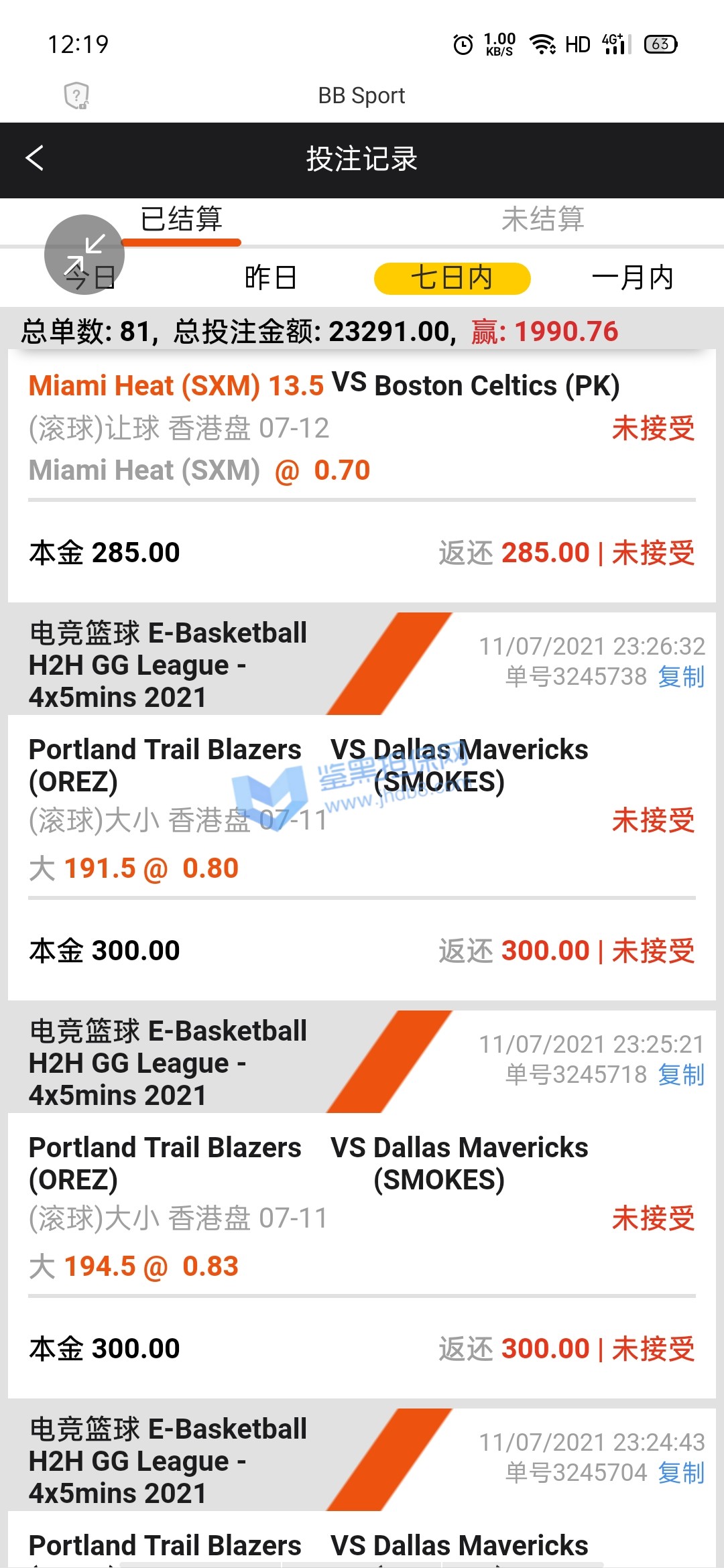The image size is (724, 1568).
Task: Go back from the 投注记录 page
Action: tap(35, 159)
